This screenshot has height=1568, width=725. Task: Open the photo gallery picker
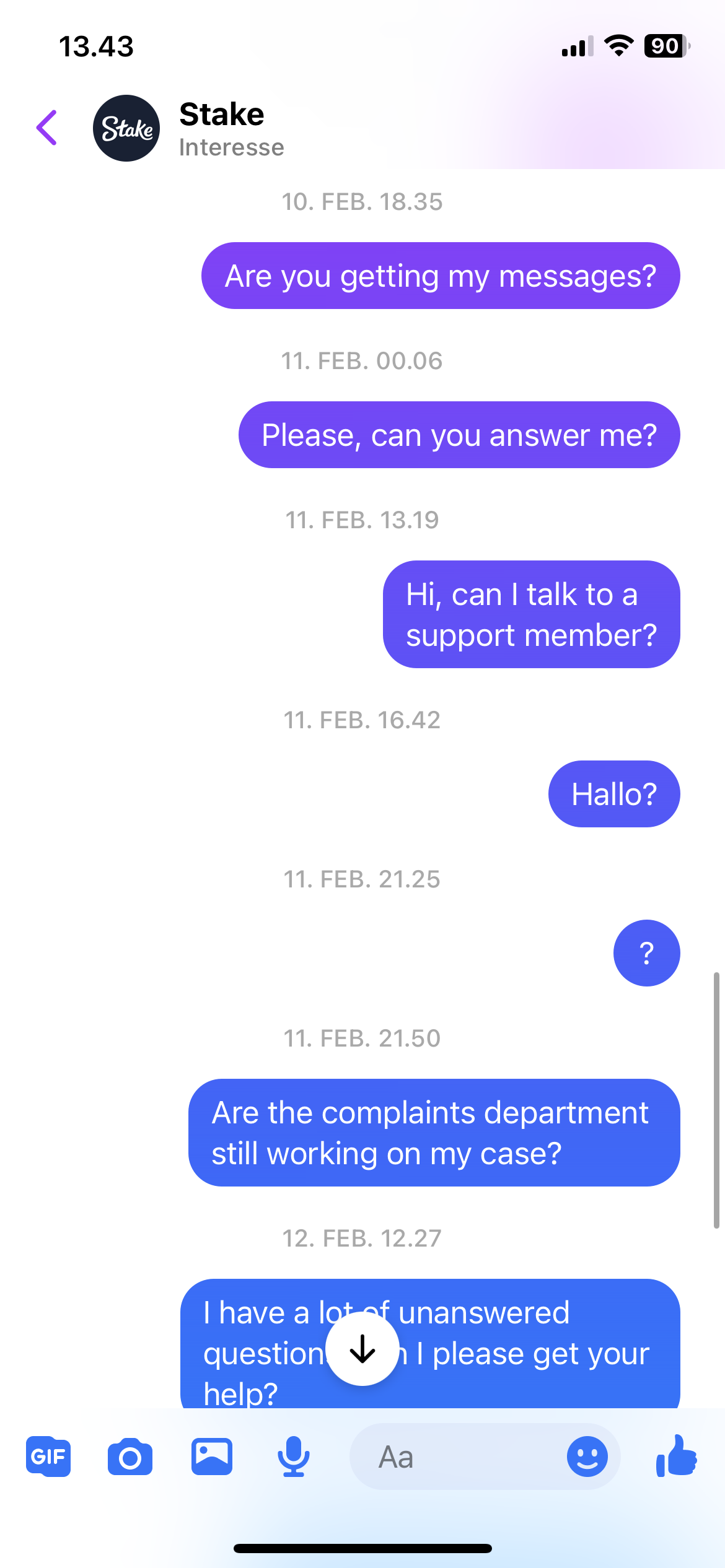point(212,1457)
